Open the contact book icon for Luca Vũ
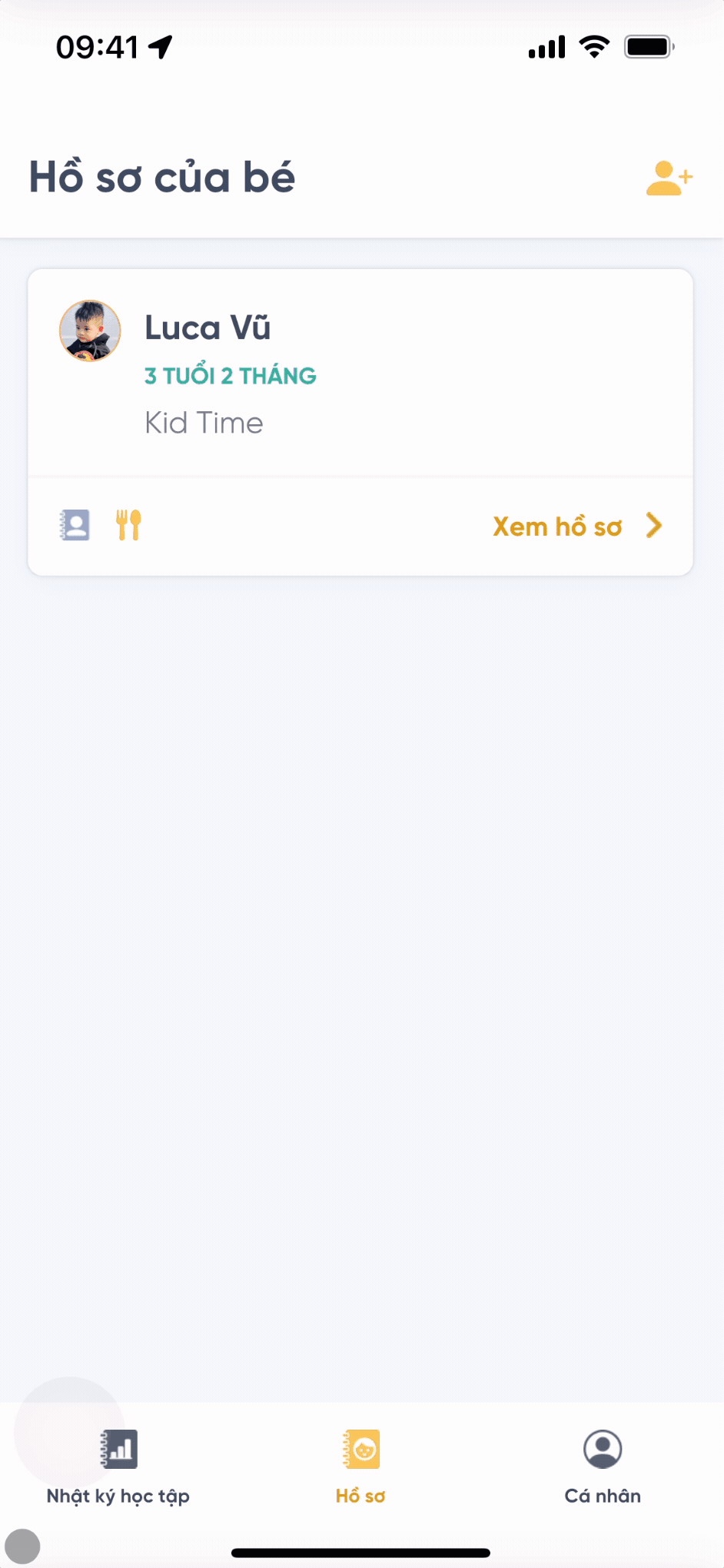 [x=75, y=526]
